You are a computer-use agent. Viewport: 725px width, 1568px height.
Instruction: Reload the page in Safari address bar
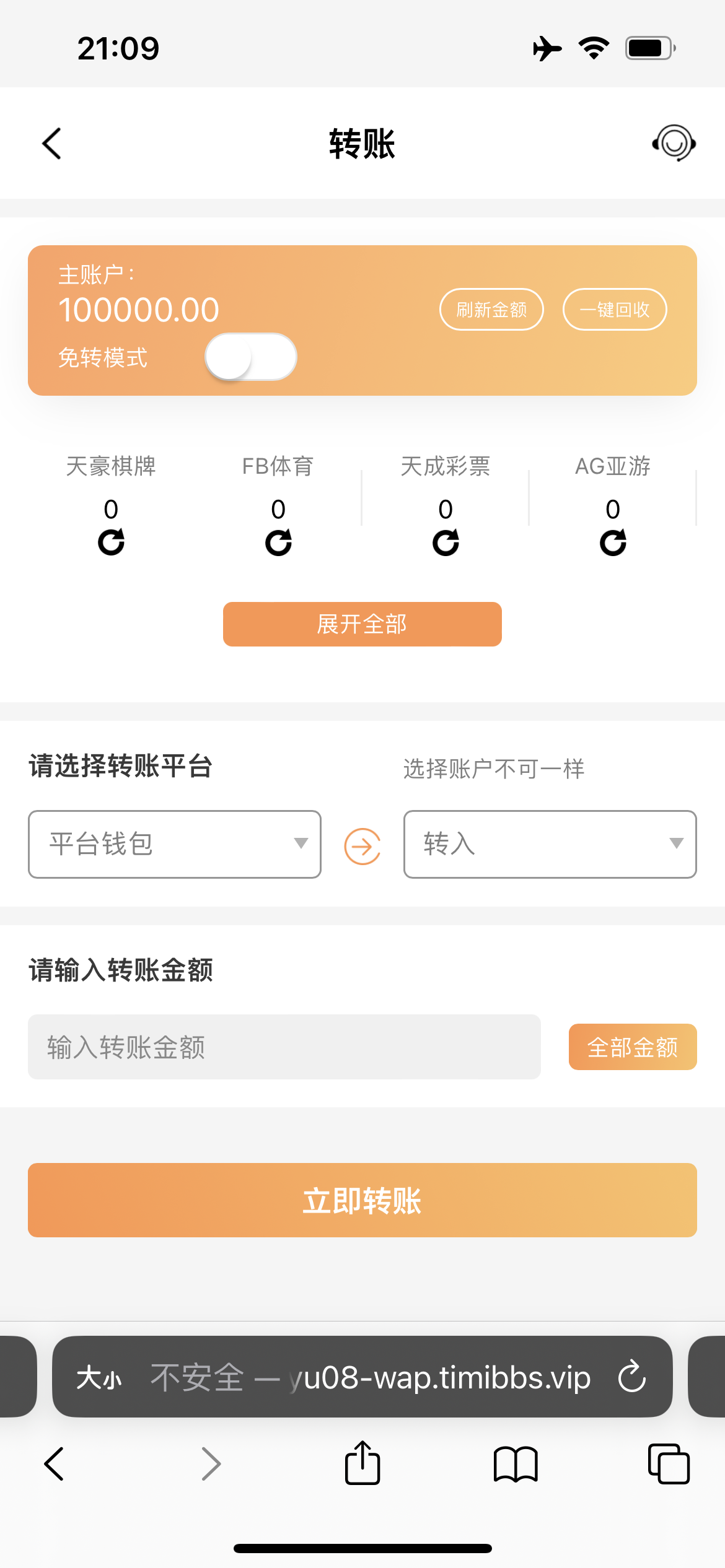click(632, 1377)
